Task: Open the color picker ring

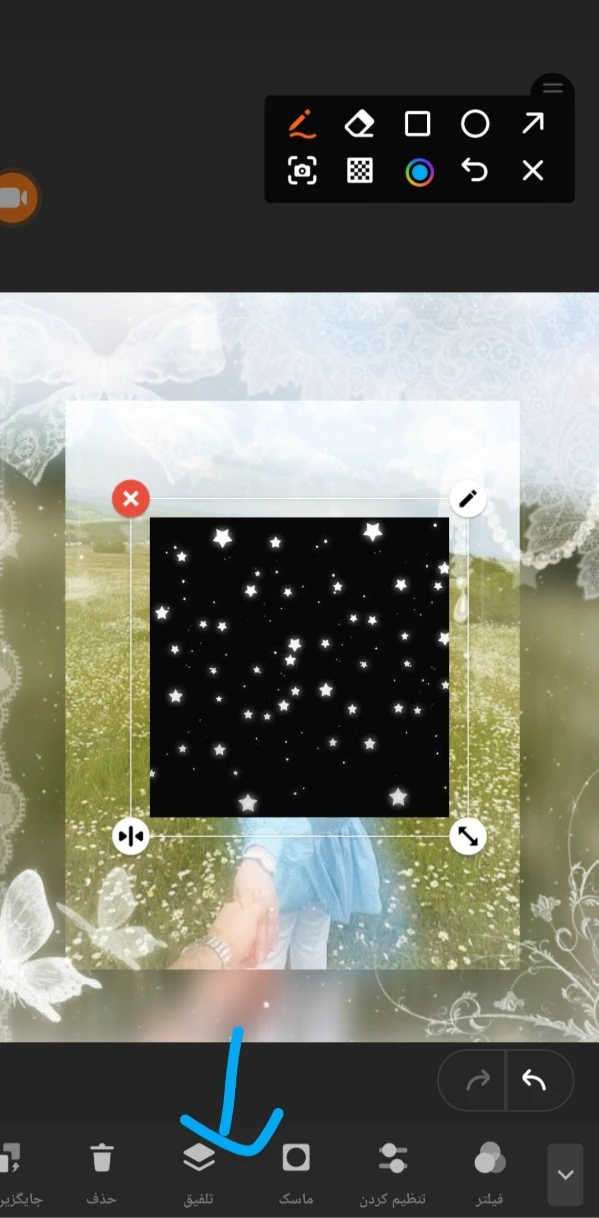Action: click(x=419, y=172)
